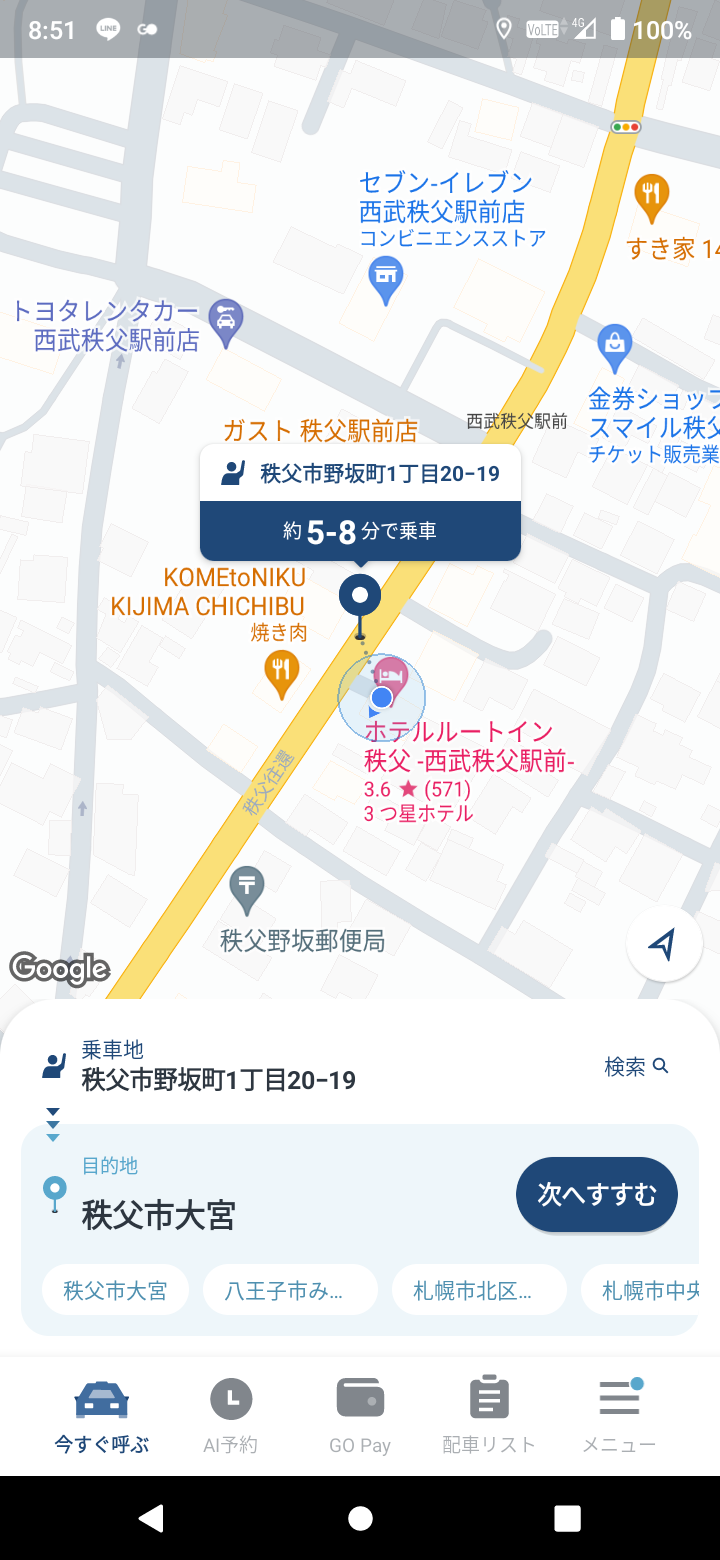Edit the 乗車地 pickup address row

300,1066
